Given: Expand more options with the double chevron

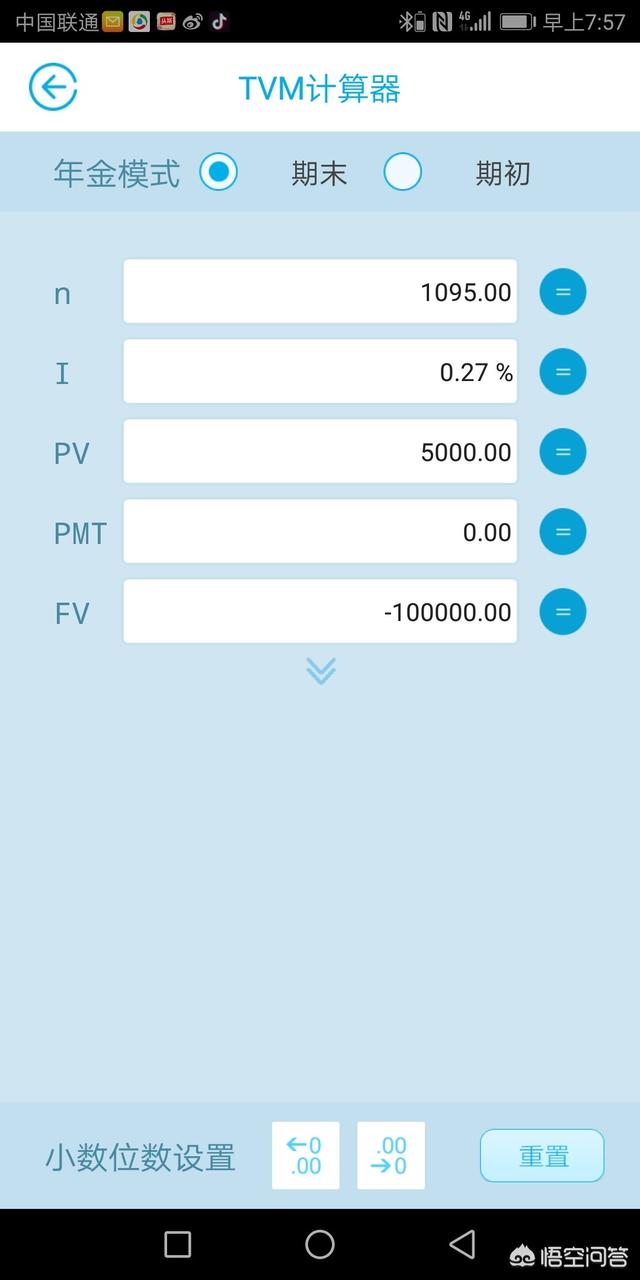Looking at the screenshot, I should tap(320, 671).
